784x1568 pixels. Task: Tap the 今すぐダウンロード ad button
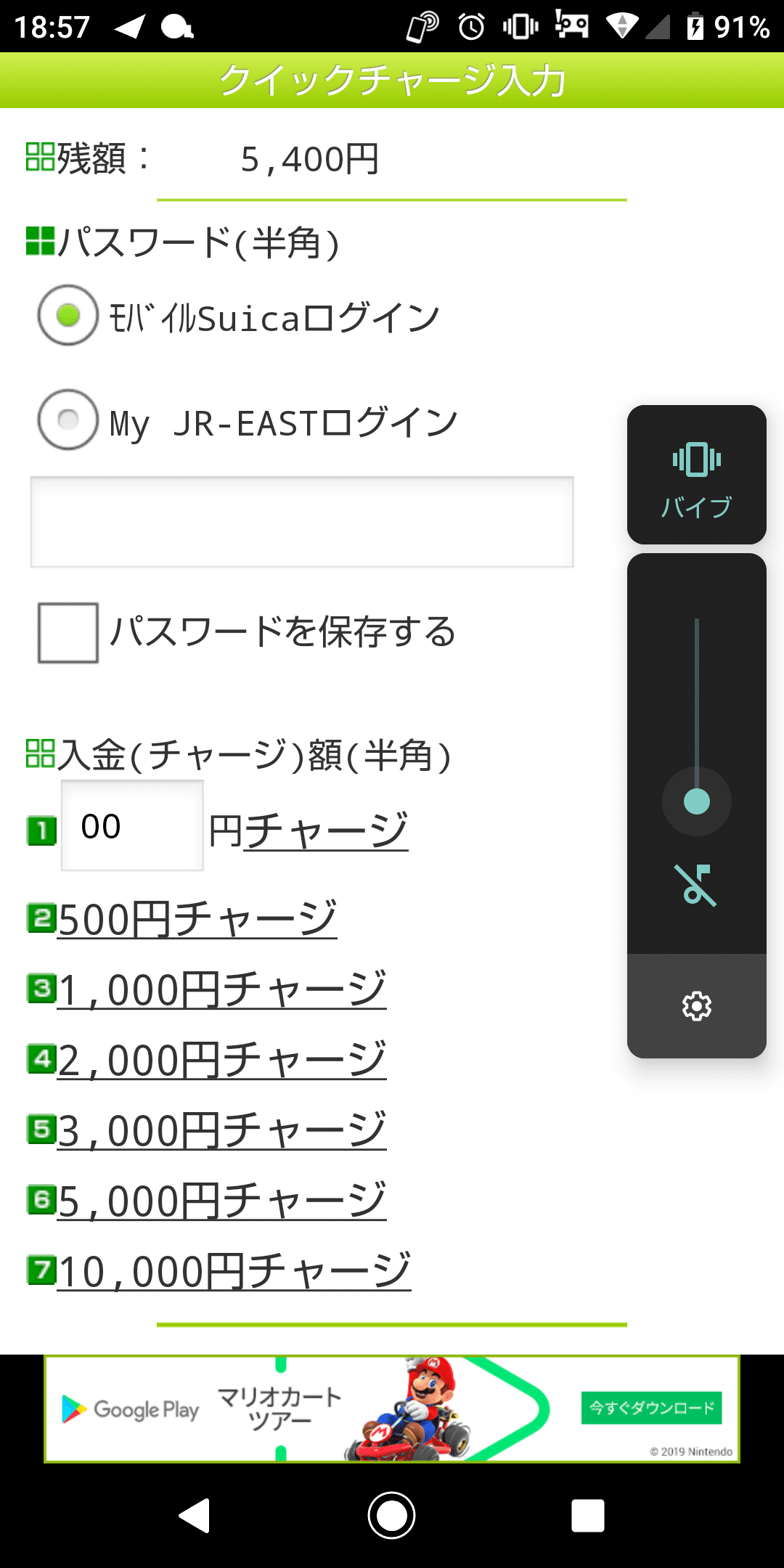[x=651, y=1408]
